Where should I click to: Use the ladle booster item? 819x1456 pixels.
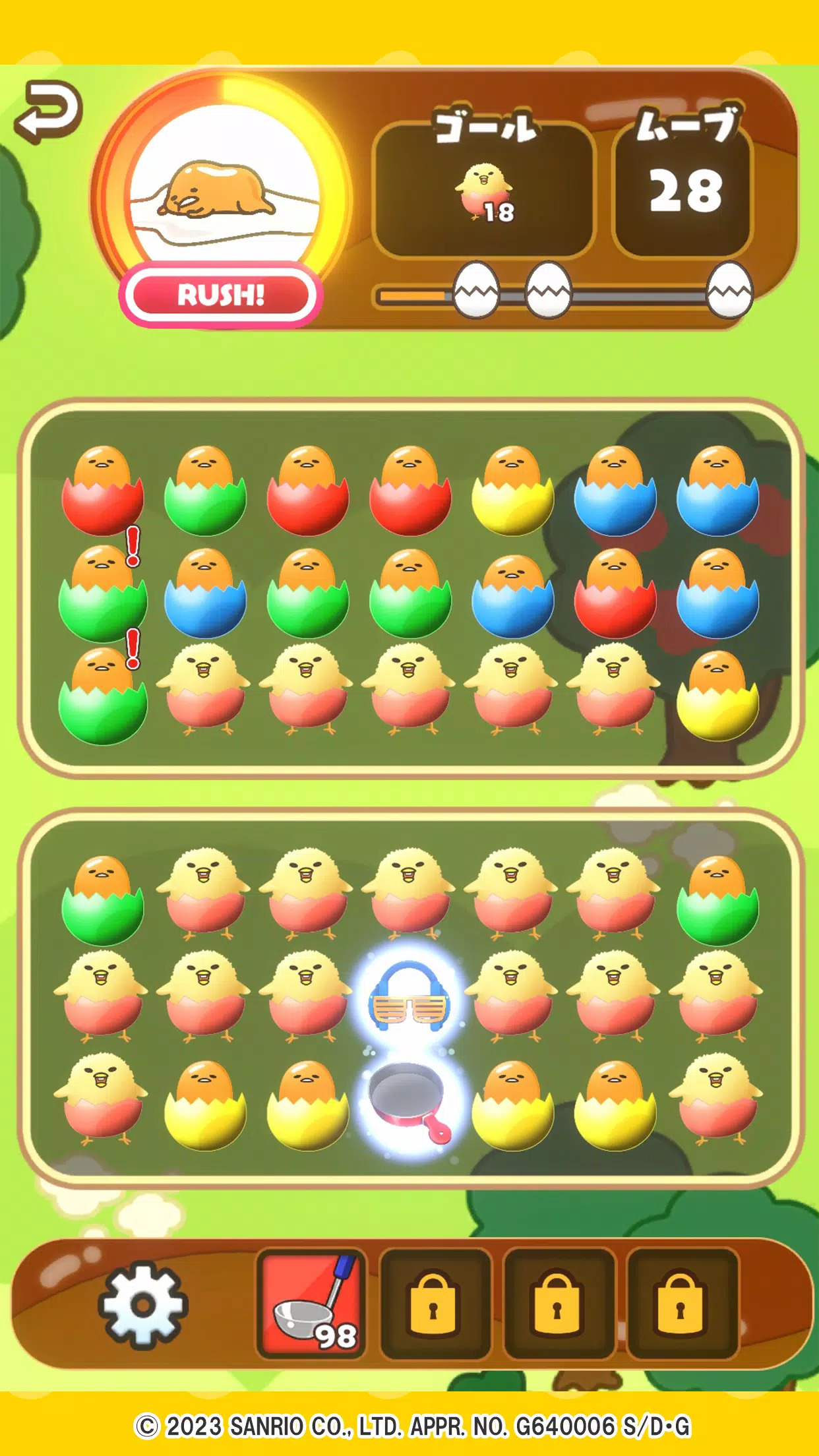311,1304
